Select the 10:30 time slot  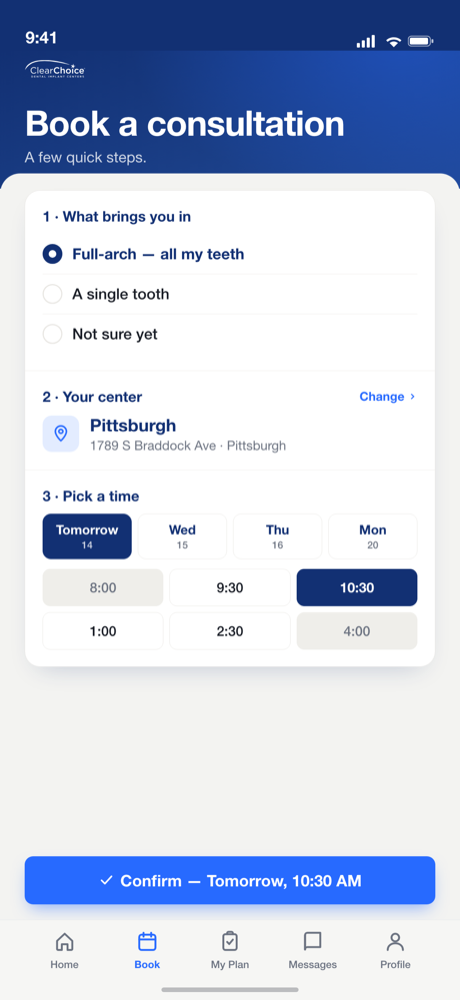(x=357, y=587)
